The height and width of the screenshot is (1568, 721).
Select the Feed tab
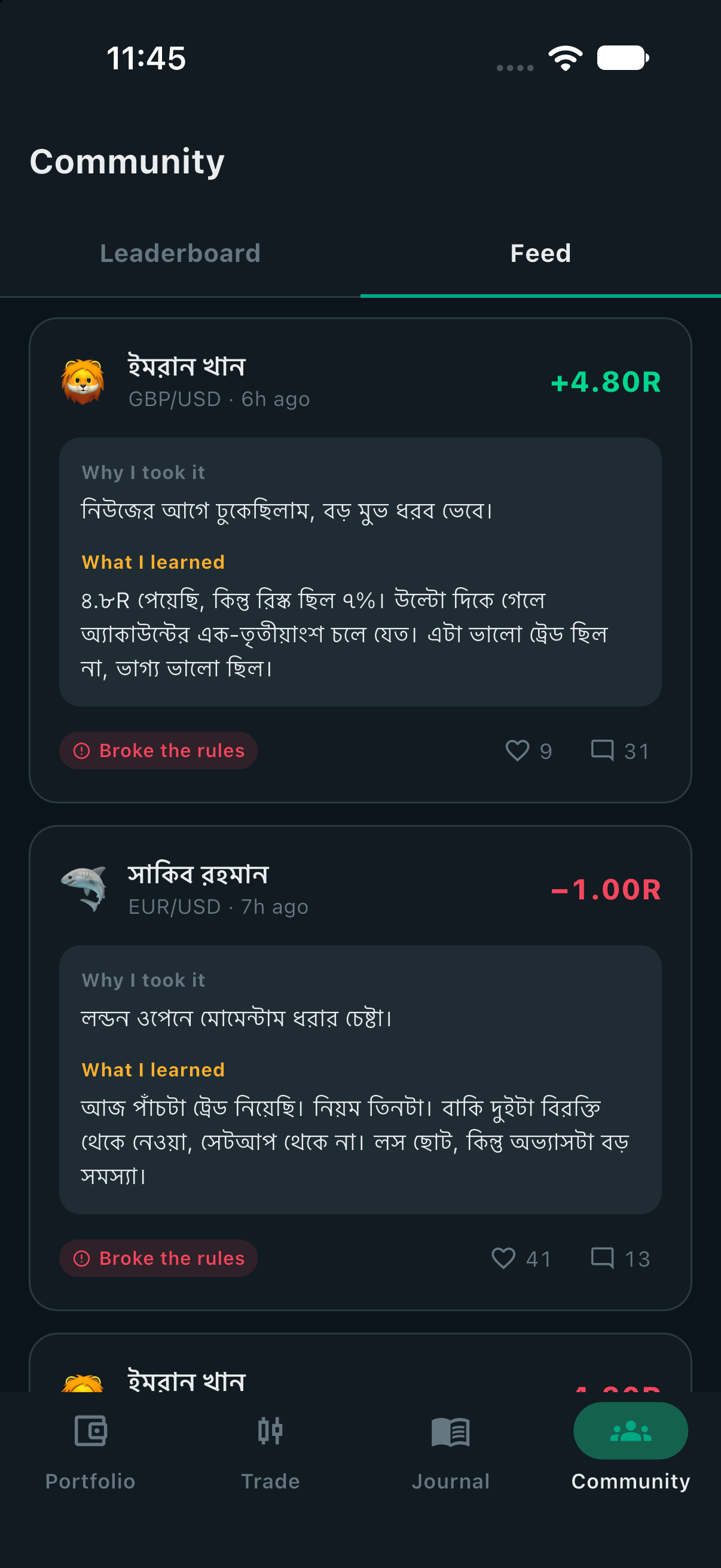tap(541, 253)
